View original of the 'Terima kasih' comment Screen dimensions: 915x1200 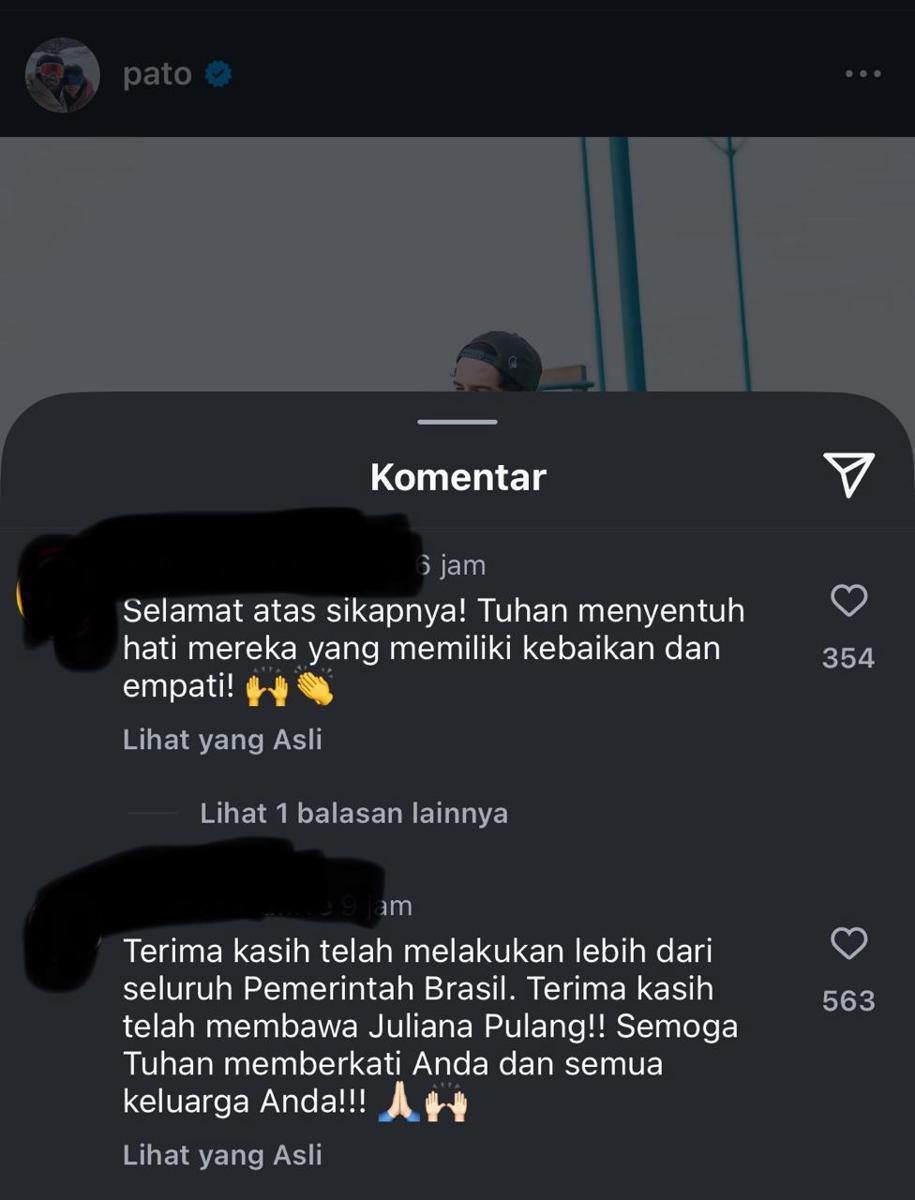[x=222, y=1155]
